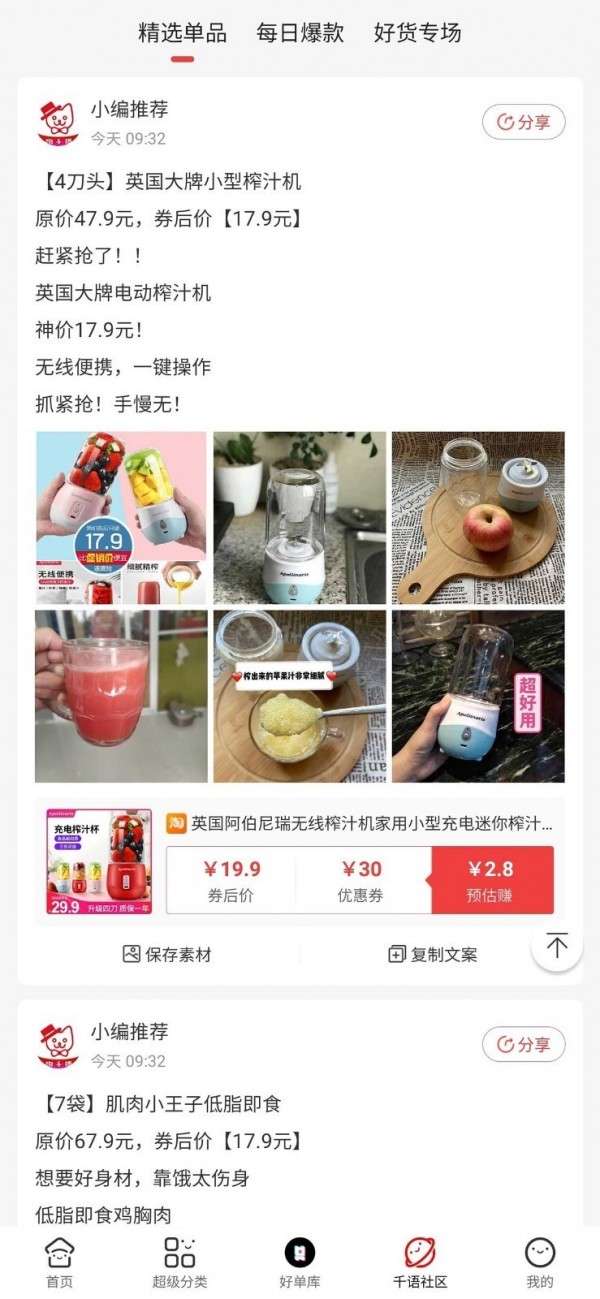600x1299 pixels.
Task: Save the materials with 保存素材
Action: click(x=167, y=954)
